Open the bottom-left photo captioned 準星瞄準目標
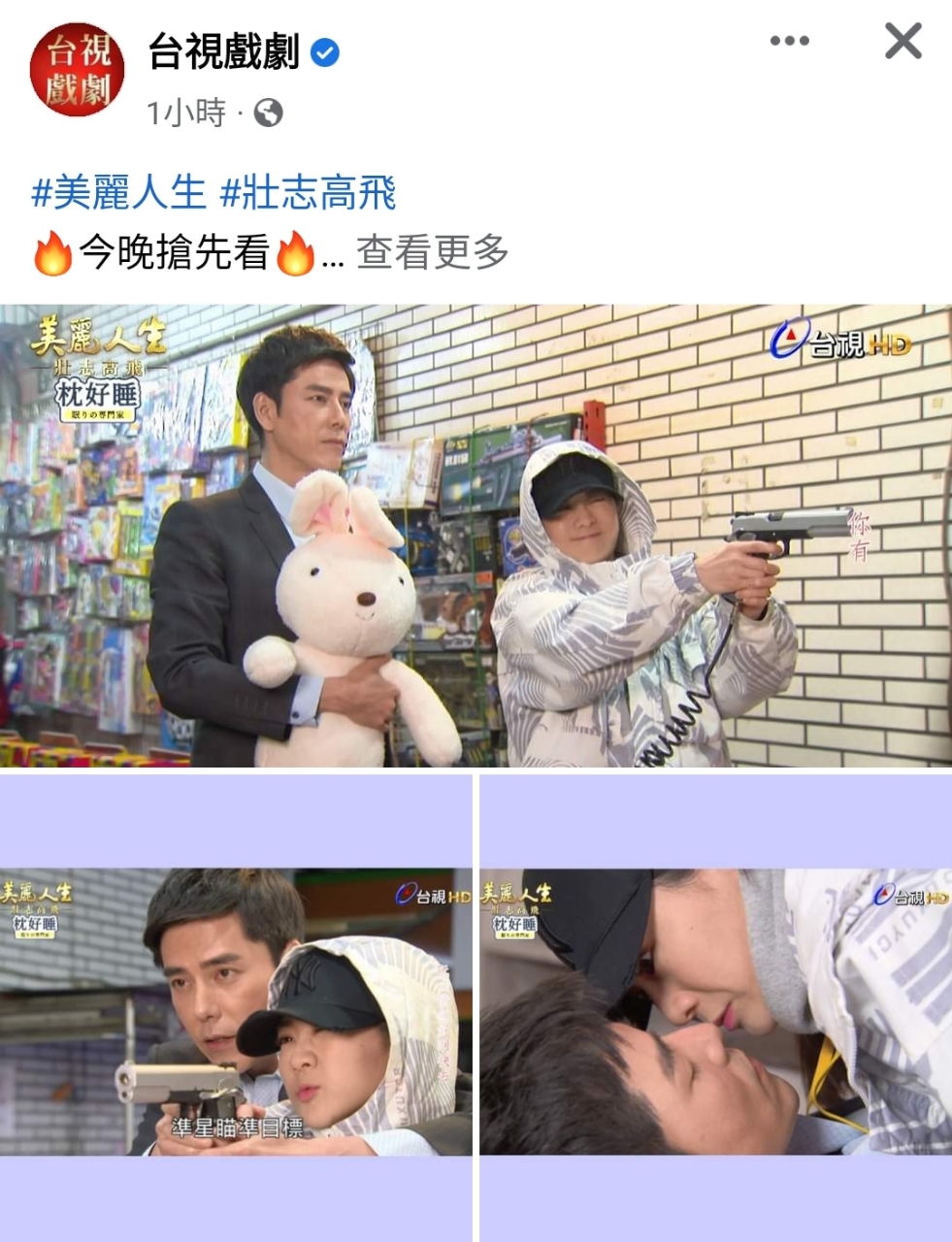The image size is (952, 1242). (x=236, y=1009)
